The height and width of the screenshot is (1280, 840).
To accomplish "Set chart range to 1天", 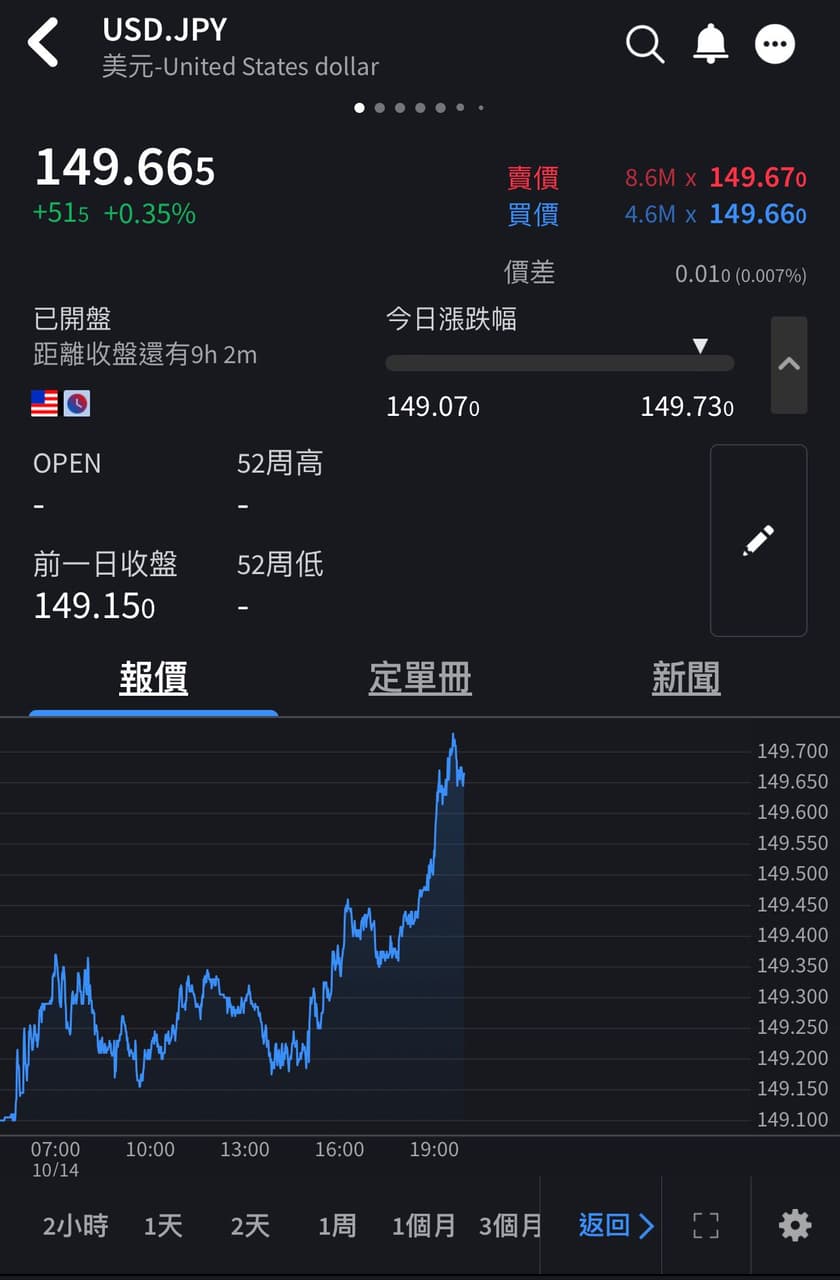I will (163, 1226).
